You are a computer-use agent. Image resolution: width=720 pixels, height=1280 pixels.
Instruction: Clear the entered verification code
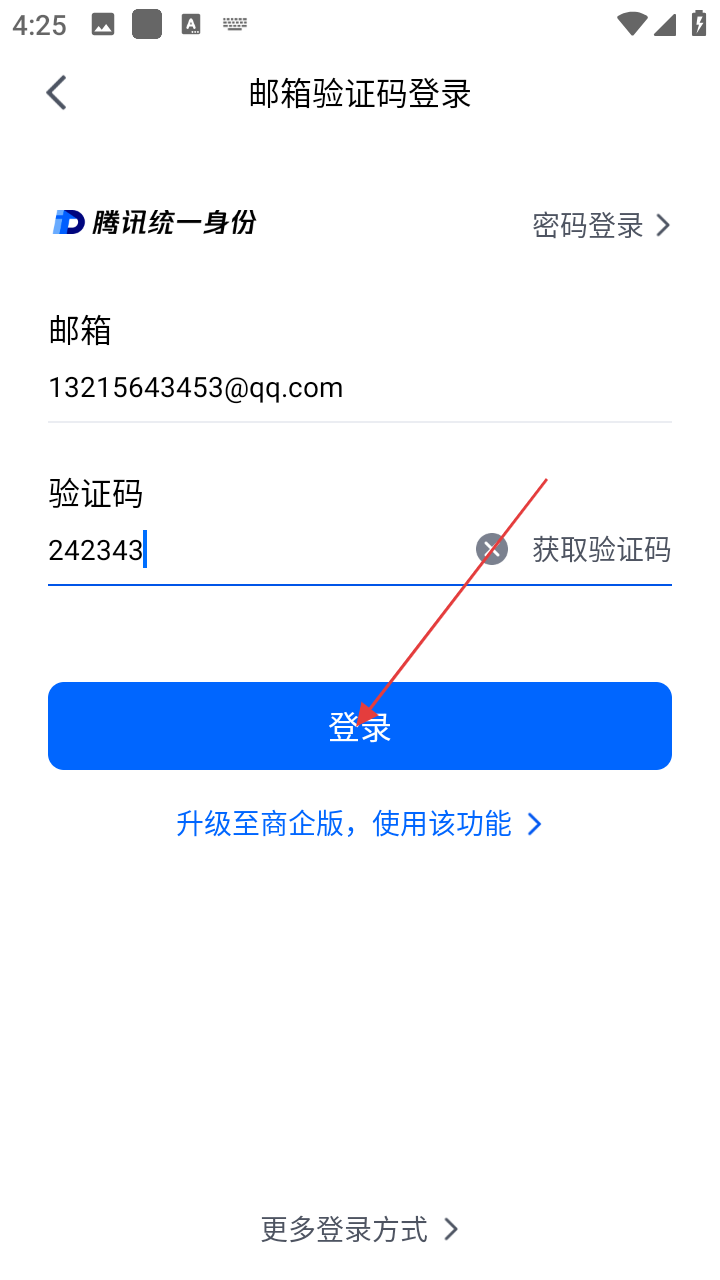point(491,549)
